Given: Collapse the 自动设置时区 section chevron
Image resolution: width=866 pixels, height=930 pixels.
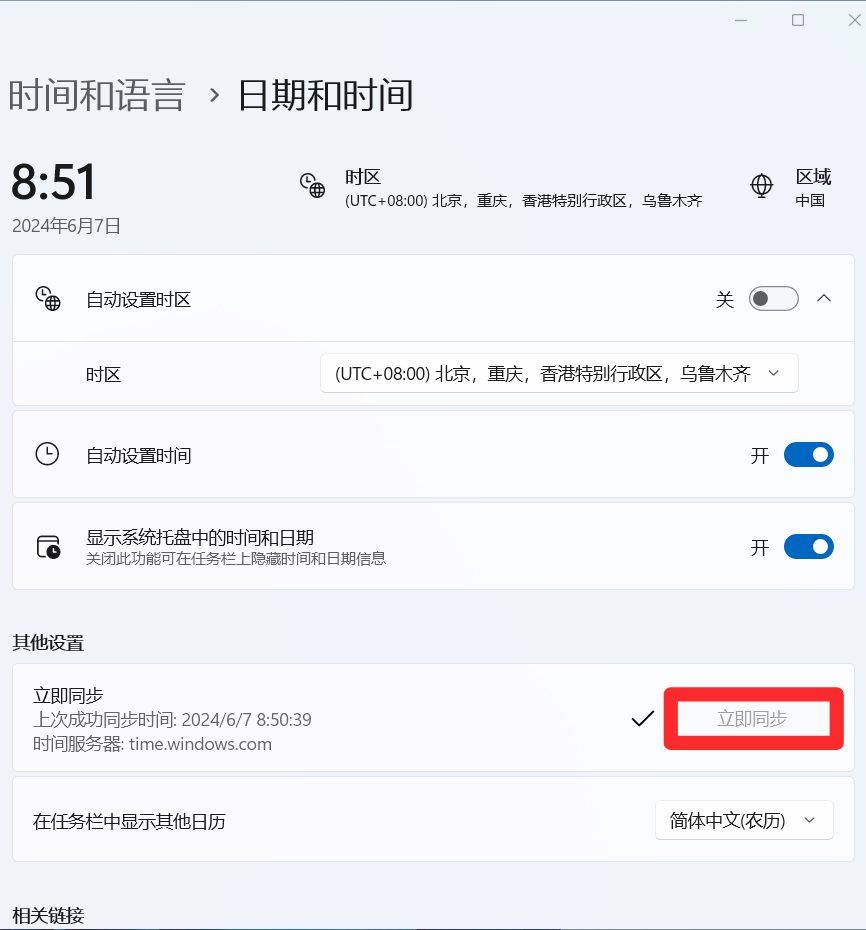Looking at the screenshot, I should point(824,298).
